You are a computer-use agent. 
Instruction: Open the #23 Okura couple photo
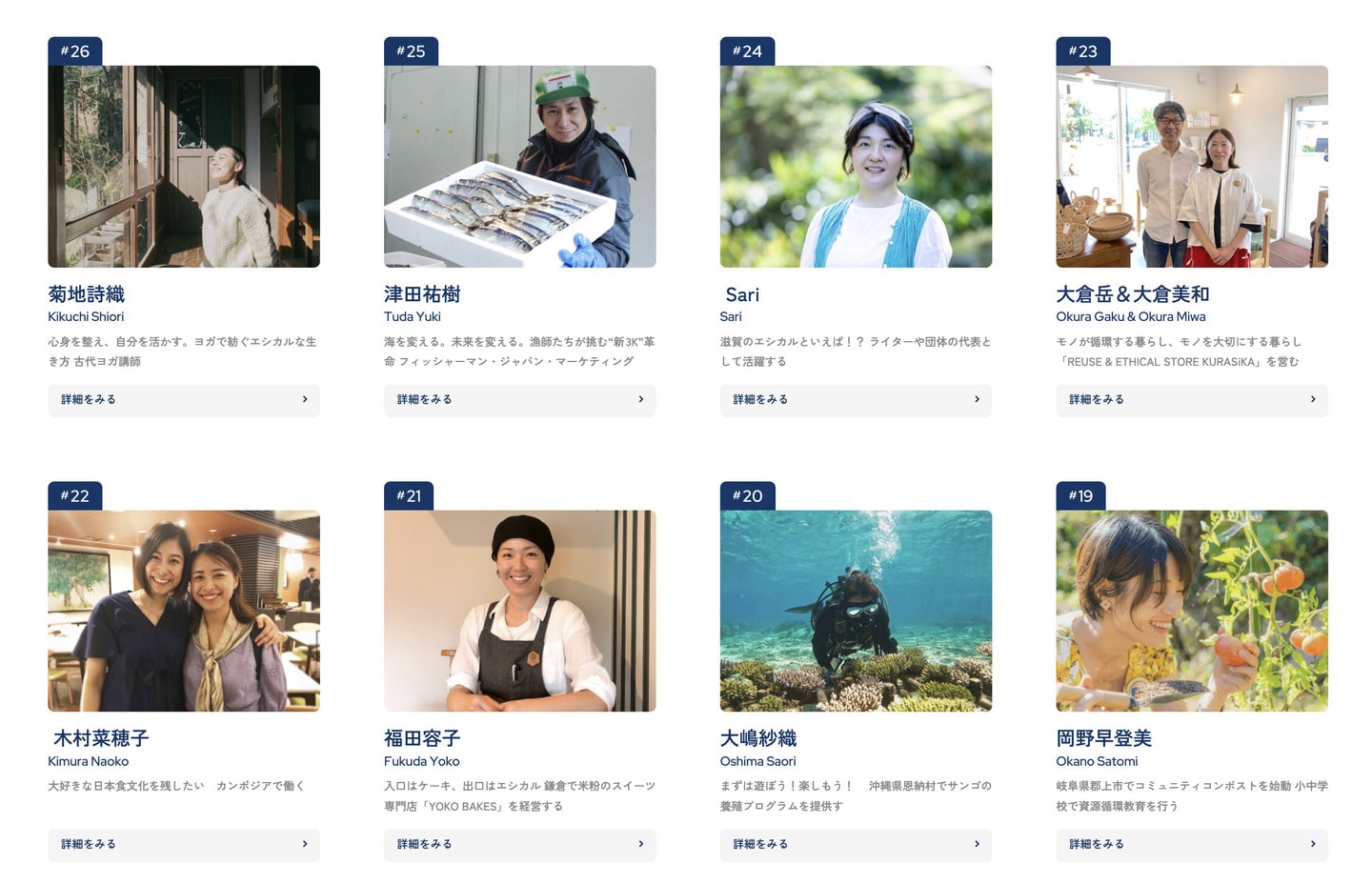coord(1191,167)
